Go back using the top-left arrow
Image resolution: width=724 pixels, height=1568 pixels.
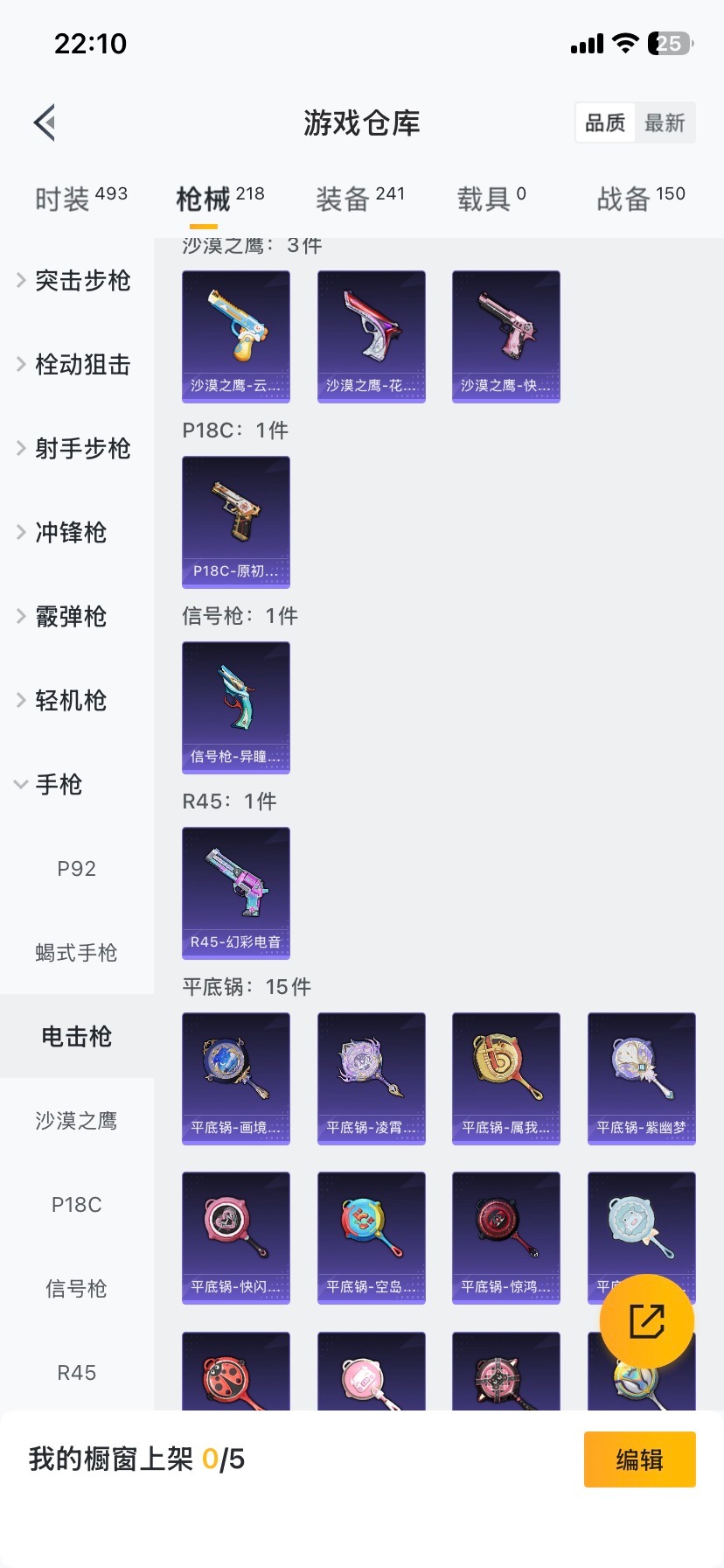click(45, 122)
